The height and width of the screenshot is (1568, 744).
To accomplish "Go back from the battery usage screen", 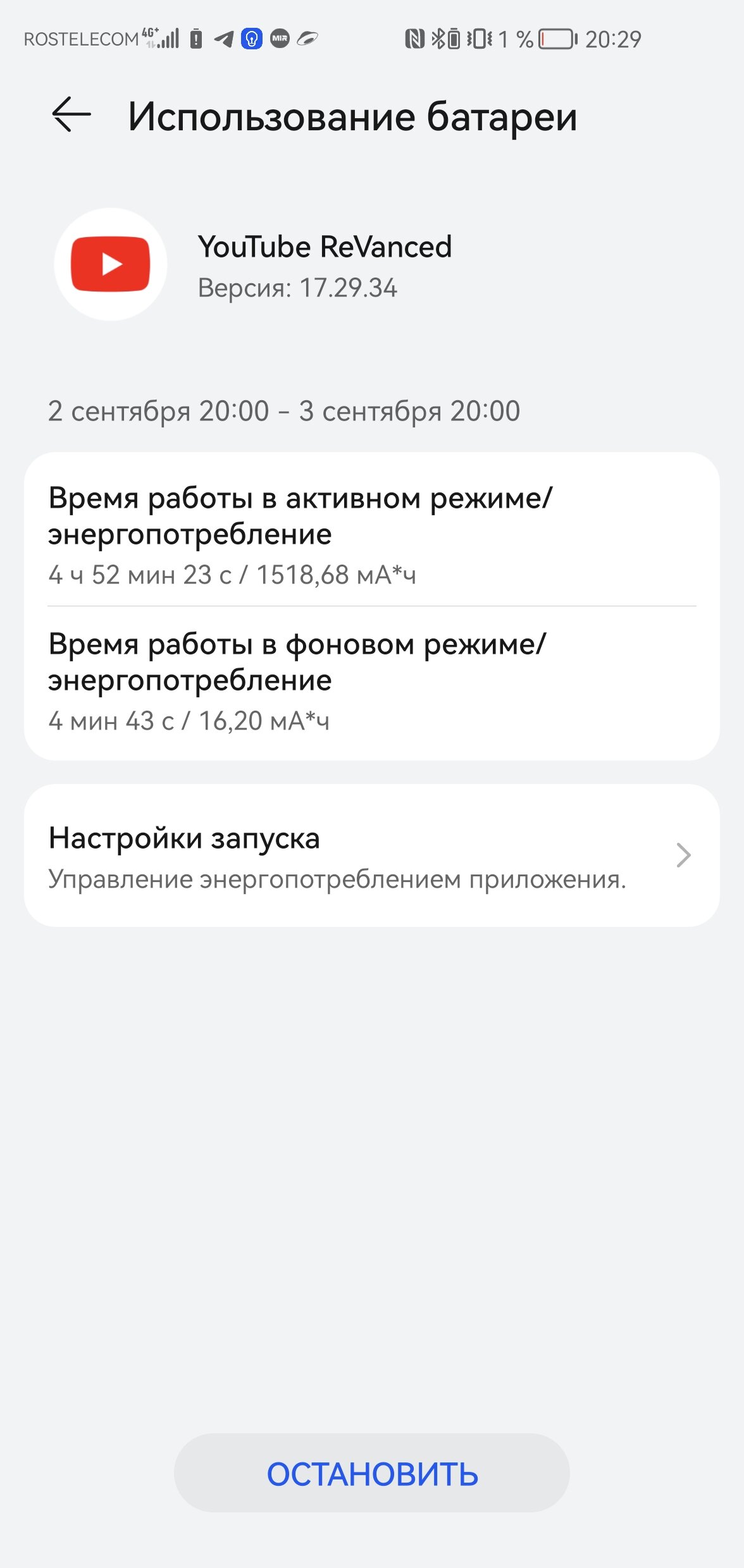I will [71, 115].
